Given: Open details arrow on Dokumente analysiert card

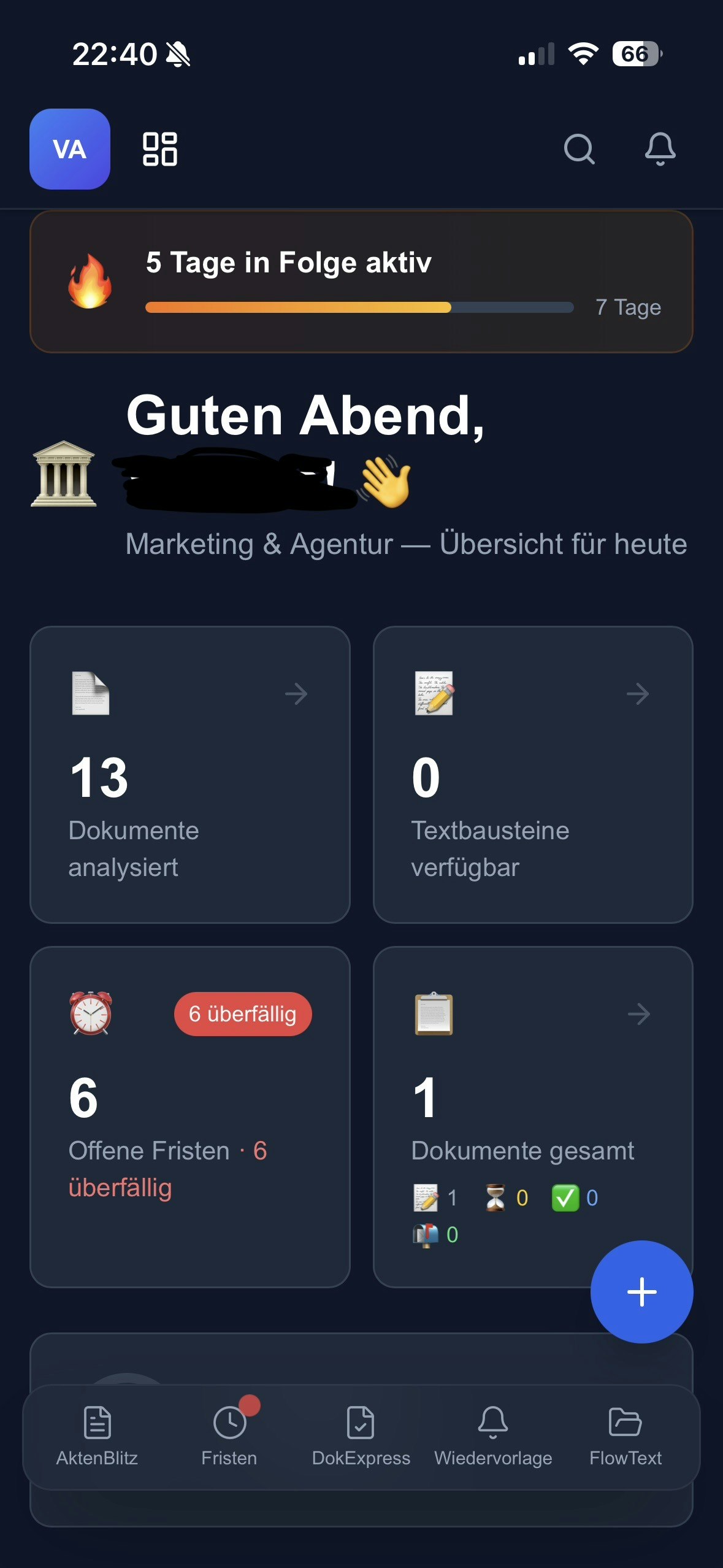Looking at the screenshot, I should coord(297,693).
